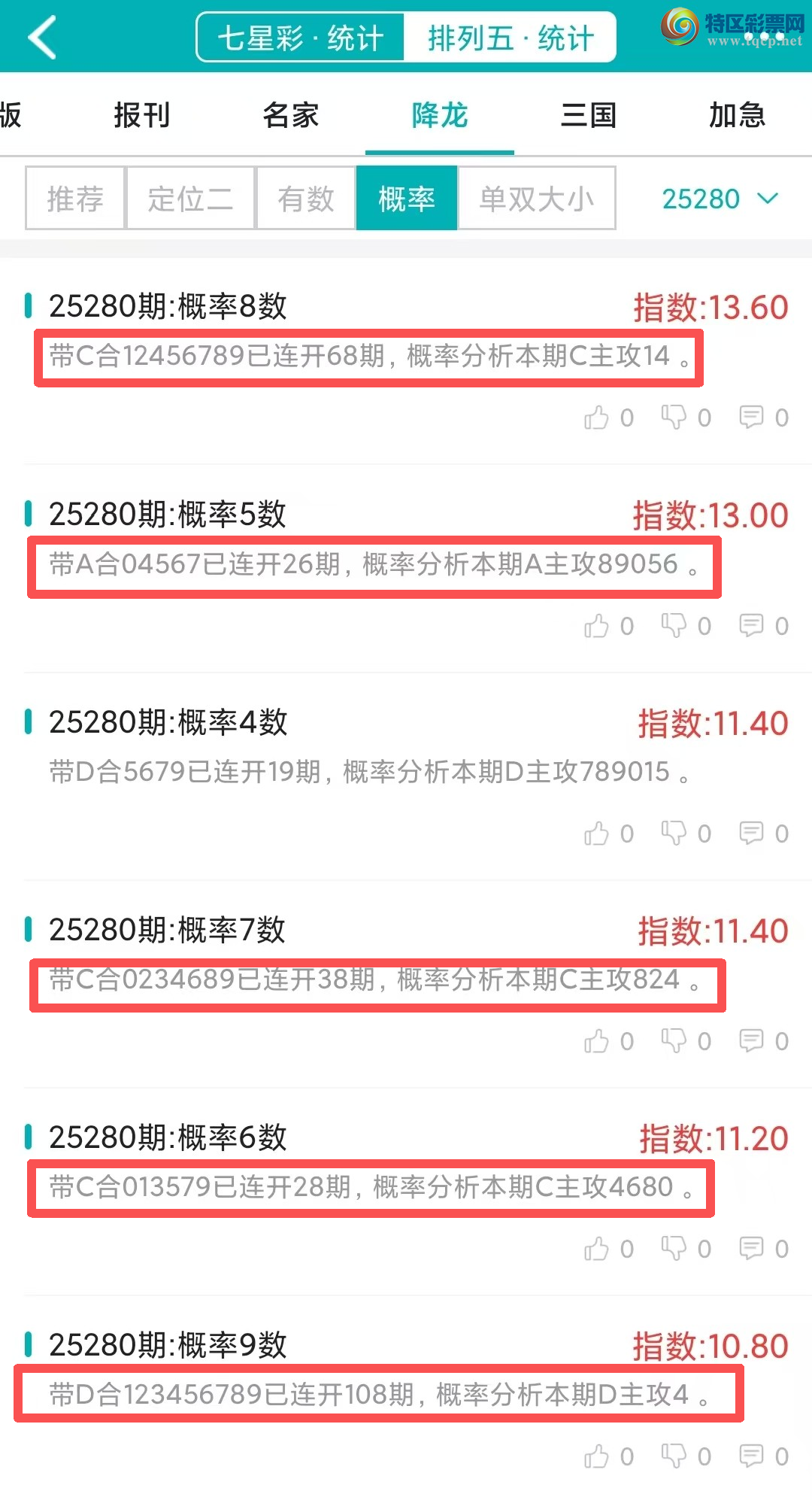812x1500 pixels.
Task: Select the 概率 filter dropdown option
Action: tap(407, 199)
